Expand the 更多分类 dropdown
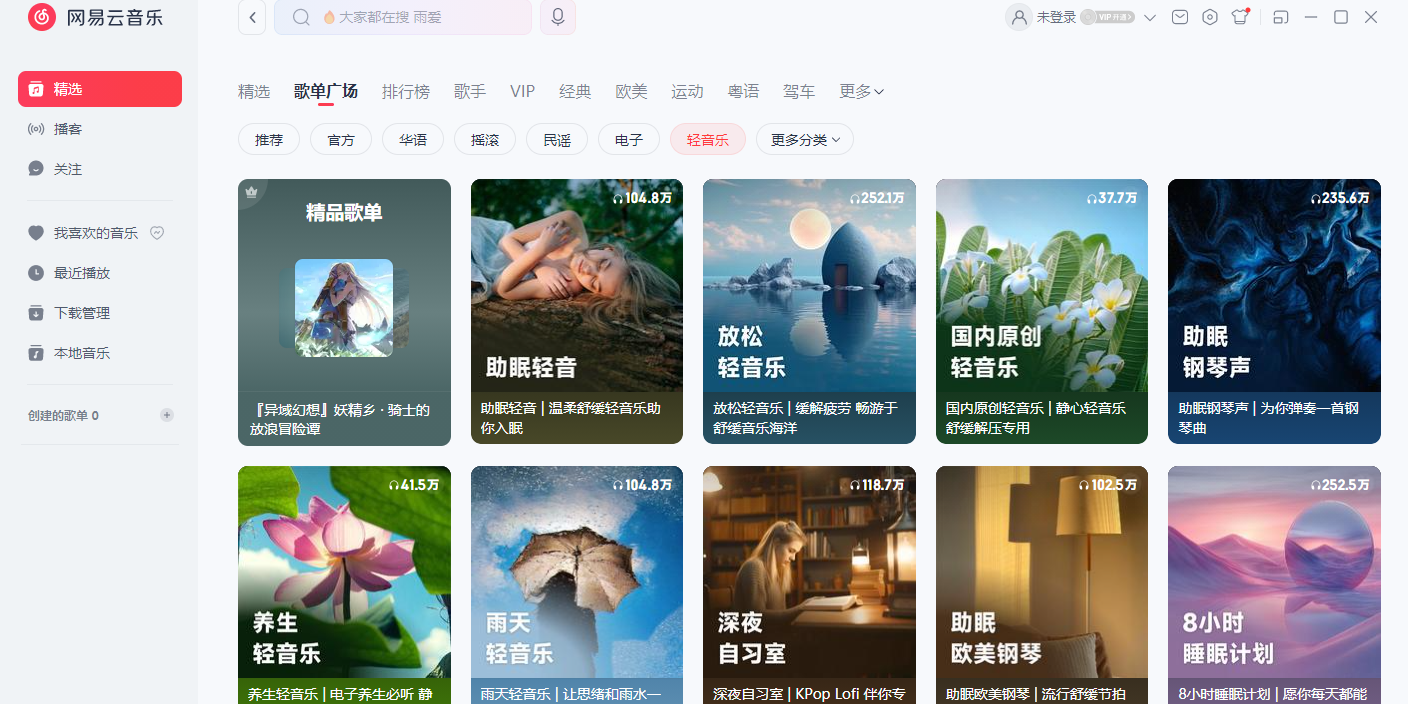The width and height of the screenshot is (1408, 704). point(804,140)
